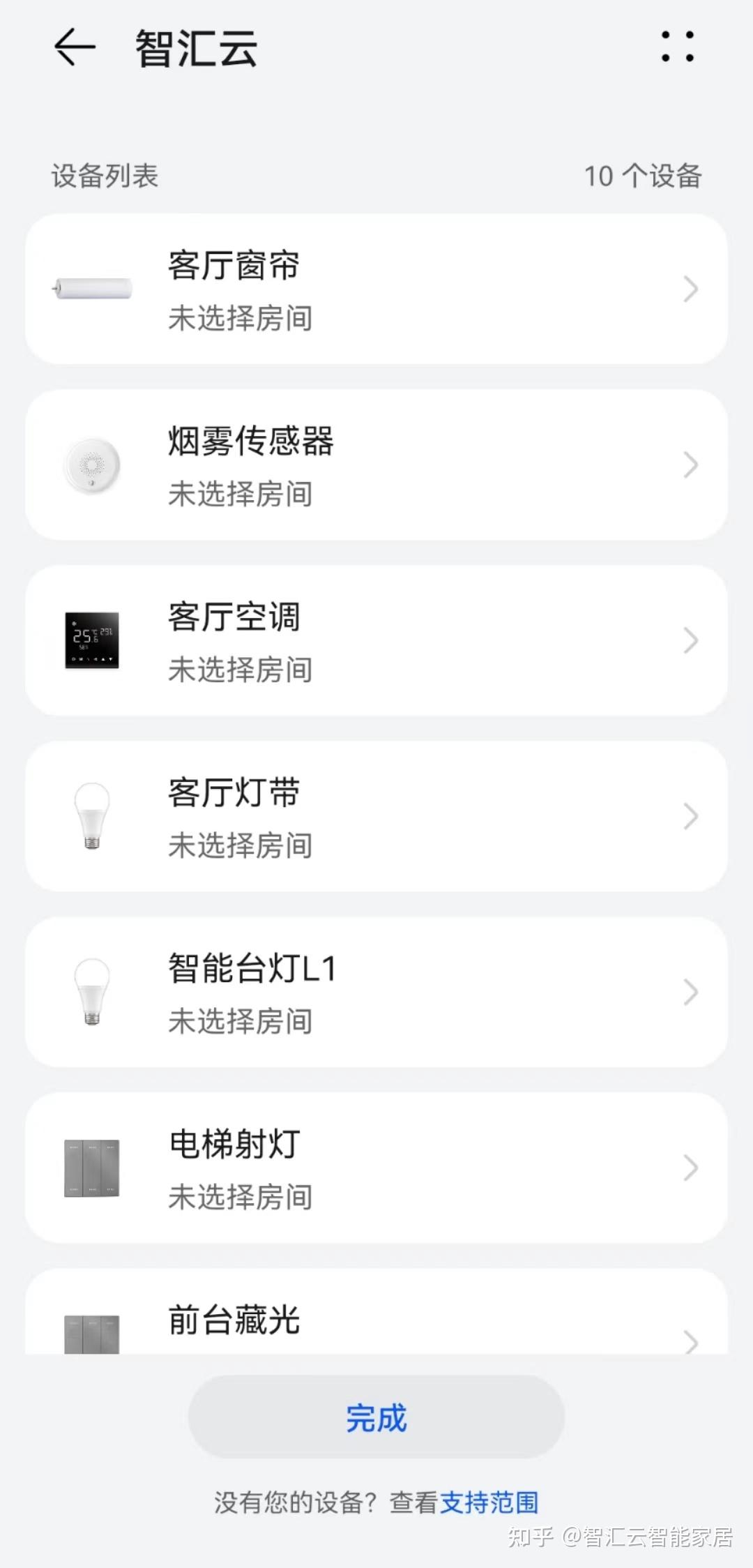
Task: Expand details of 电梯射灯 via its chevron
Action: (690, 1166)
